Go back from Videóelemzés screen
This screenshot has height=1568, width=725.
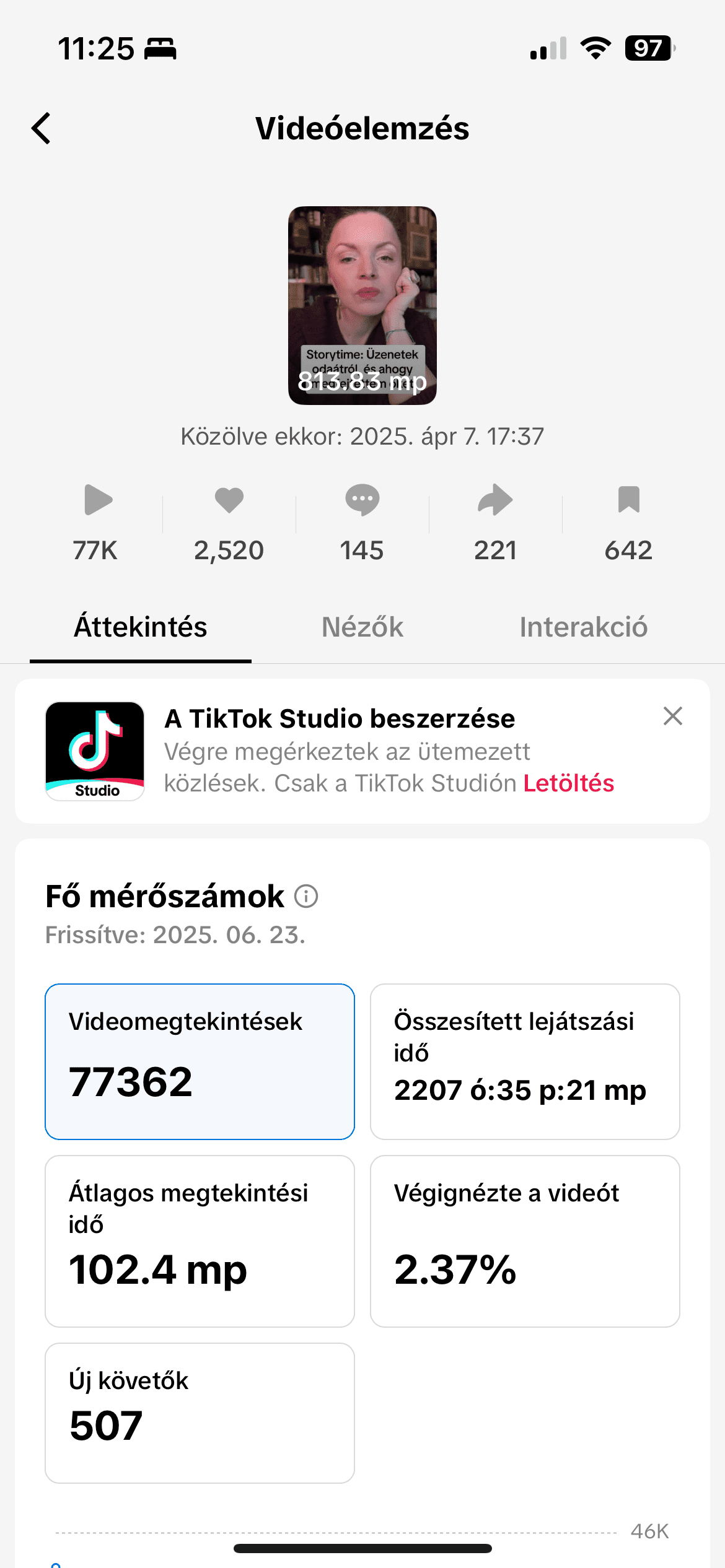click(x=42, y=129)
